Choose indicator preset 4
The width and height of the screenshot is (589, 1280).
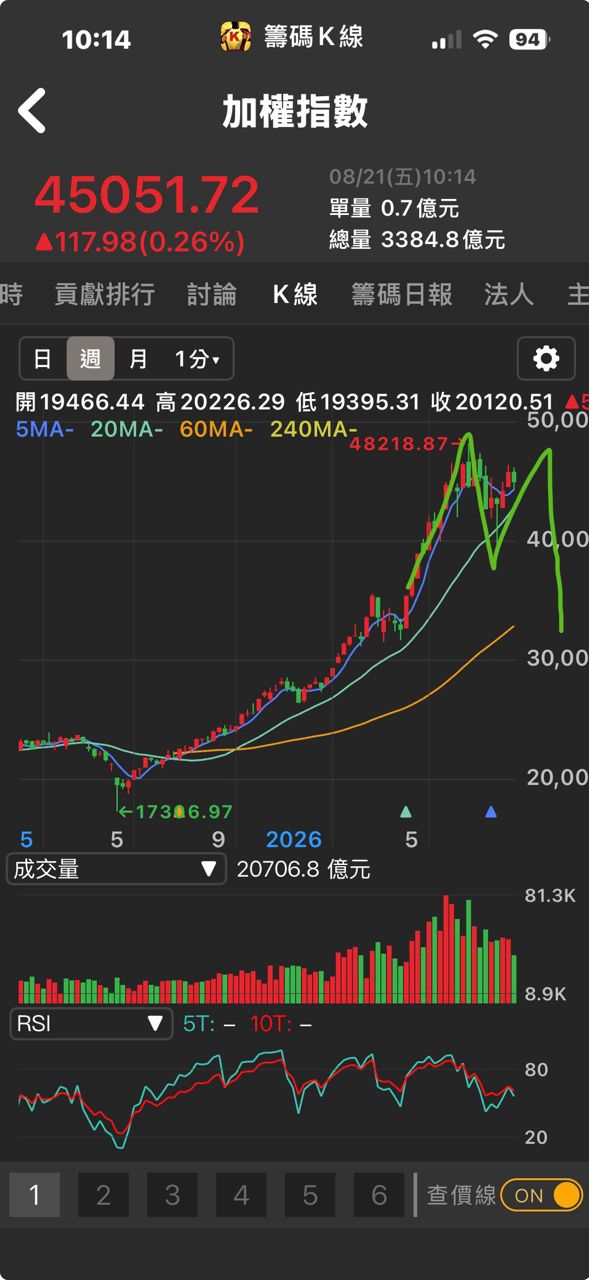(x=241, y=1195)
